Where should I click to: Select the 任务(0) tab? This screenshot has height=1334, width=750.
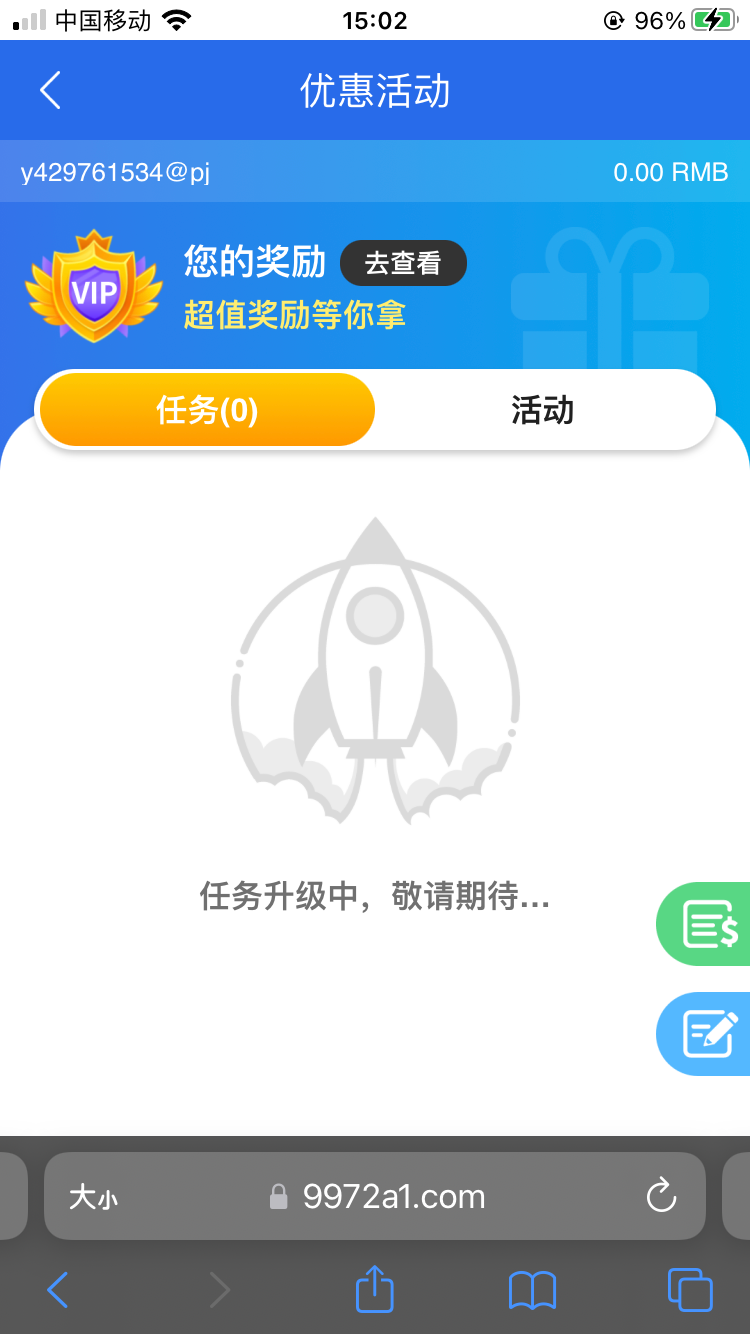pyautogui.click(x=206, y=409)
